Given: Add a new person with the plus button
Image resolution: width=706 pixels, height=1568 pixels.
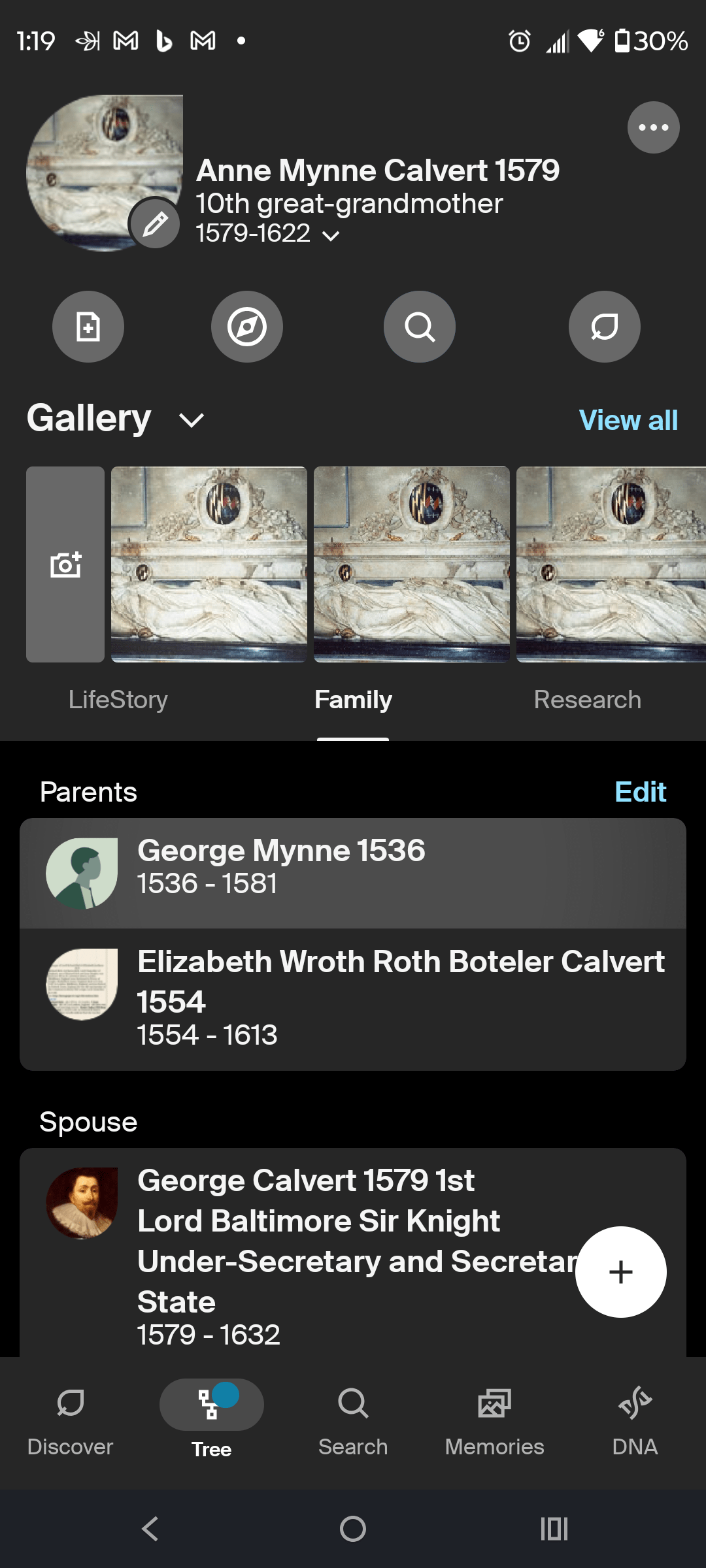Looking at the screenshot, I should click(x=620, y=1271).
